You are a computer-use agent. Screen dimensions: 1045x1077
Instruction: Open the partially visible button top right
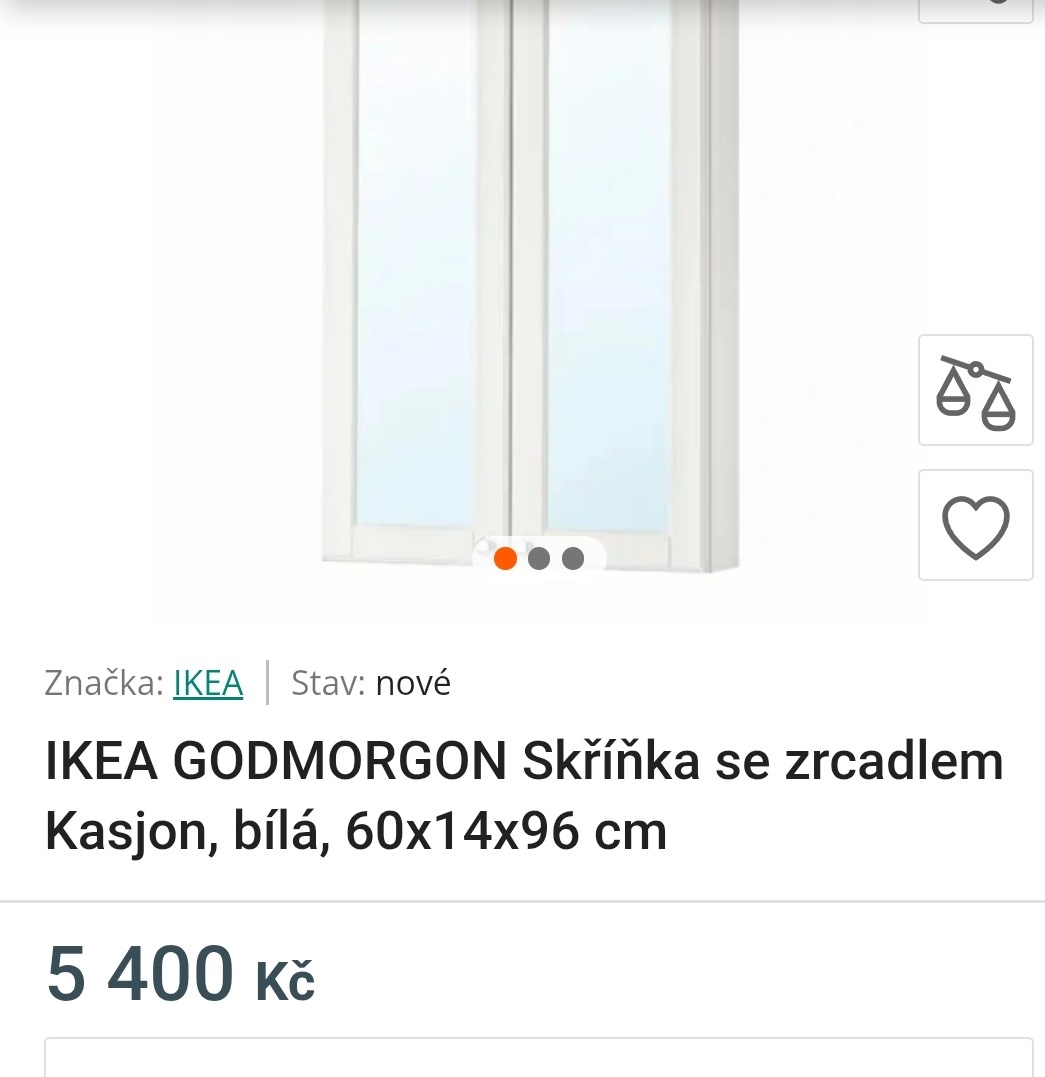[975, 5]
